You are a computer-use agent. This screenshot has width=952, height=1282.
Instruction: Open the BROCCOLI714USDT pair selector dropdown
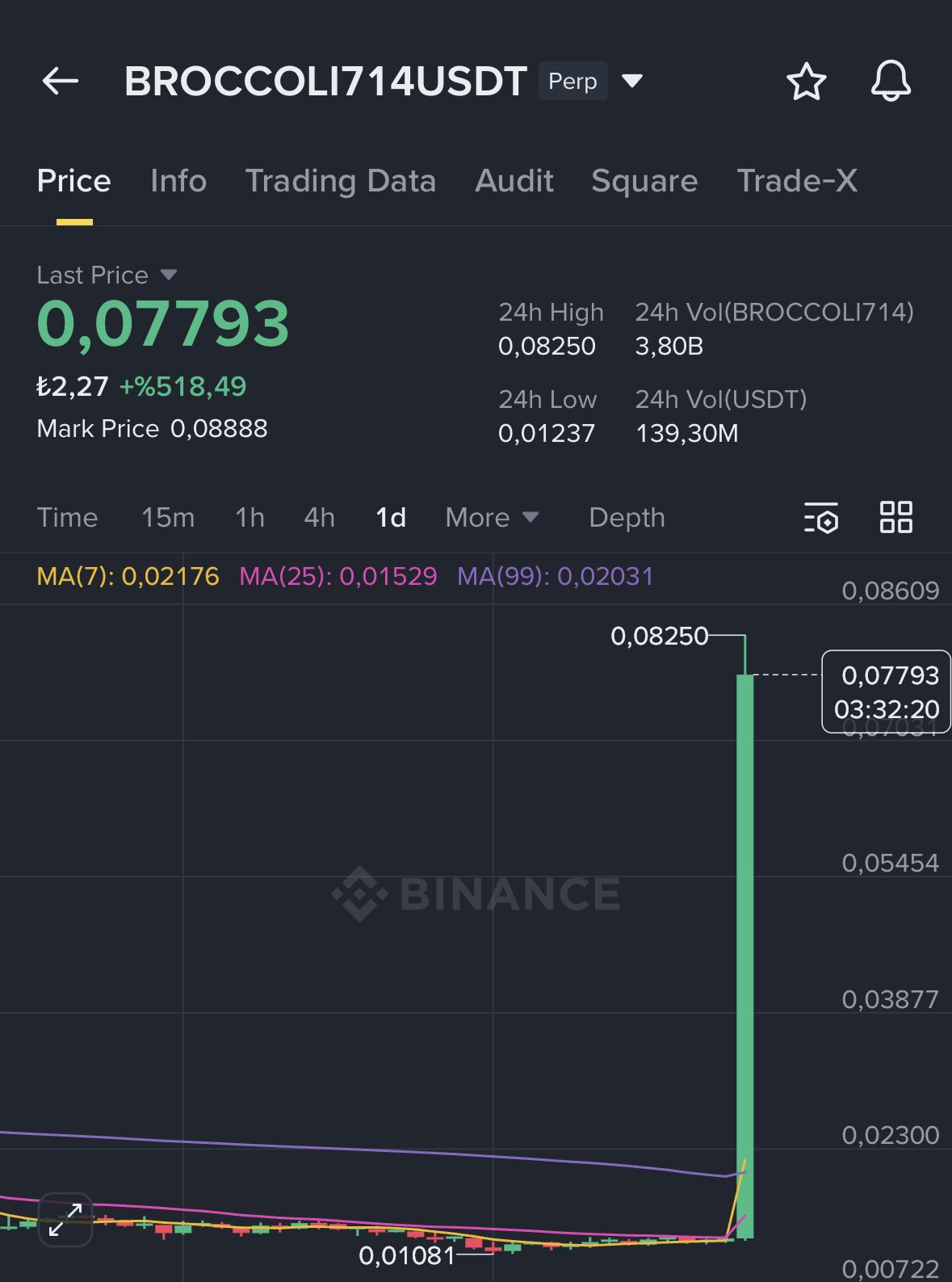632,81
